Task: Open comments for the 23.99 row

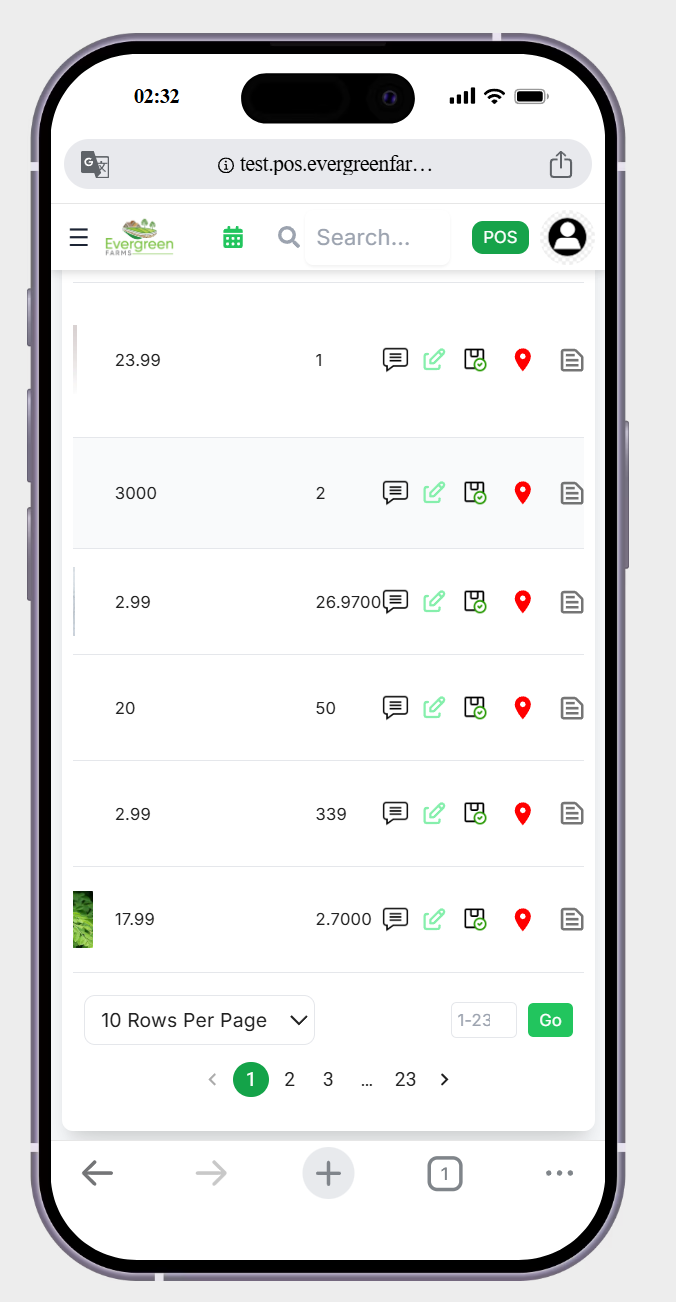Action: (396, 360)
